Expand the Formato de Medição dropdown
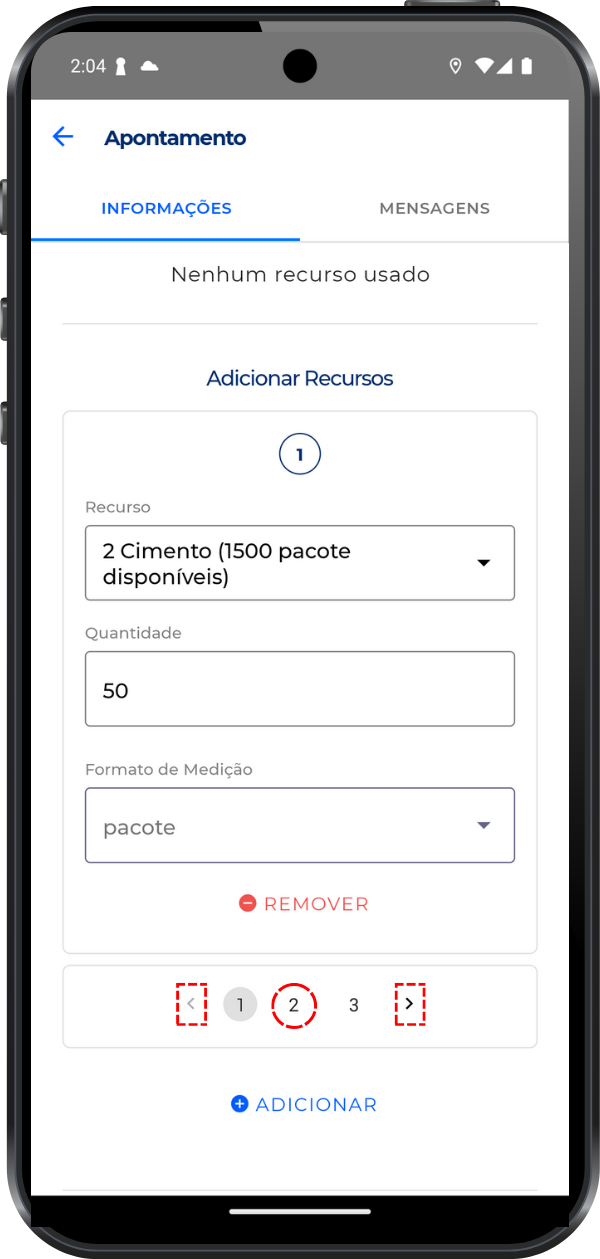The image size is (600, 1259). 299,826
